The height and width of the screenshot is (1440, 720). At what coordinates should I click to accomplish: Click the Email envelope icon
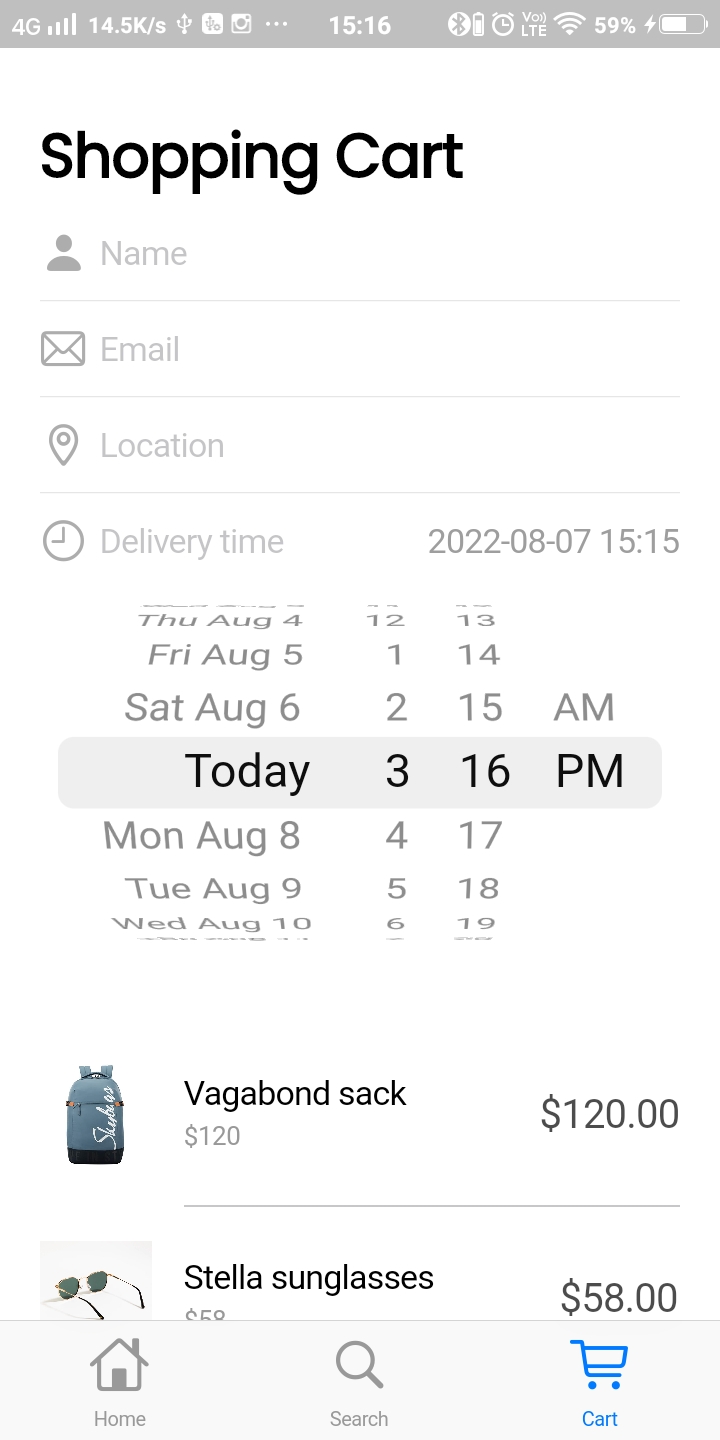pos(63,349)
